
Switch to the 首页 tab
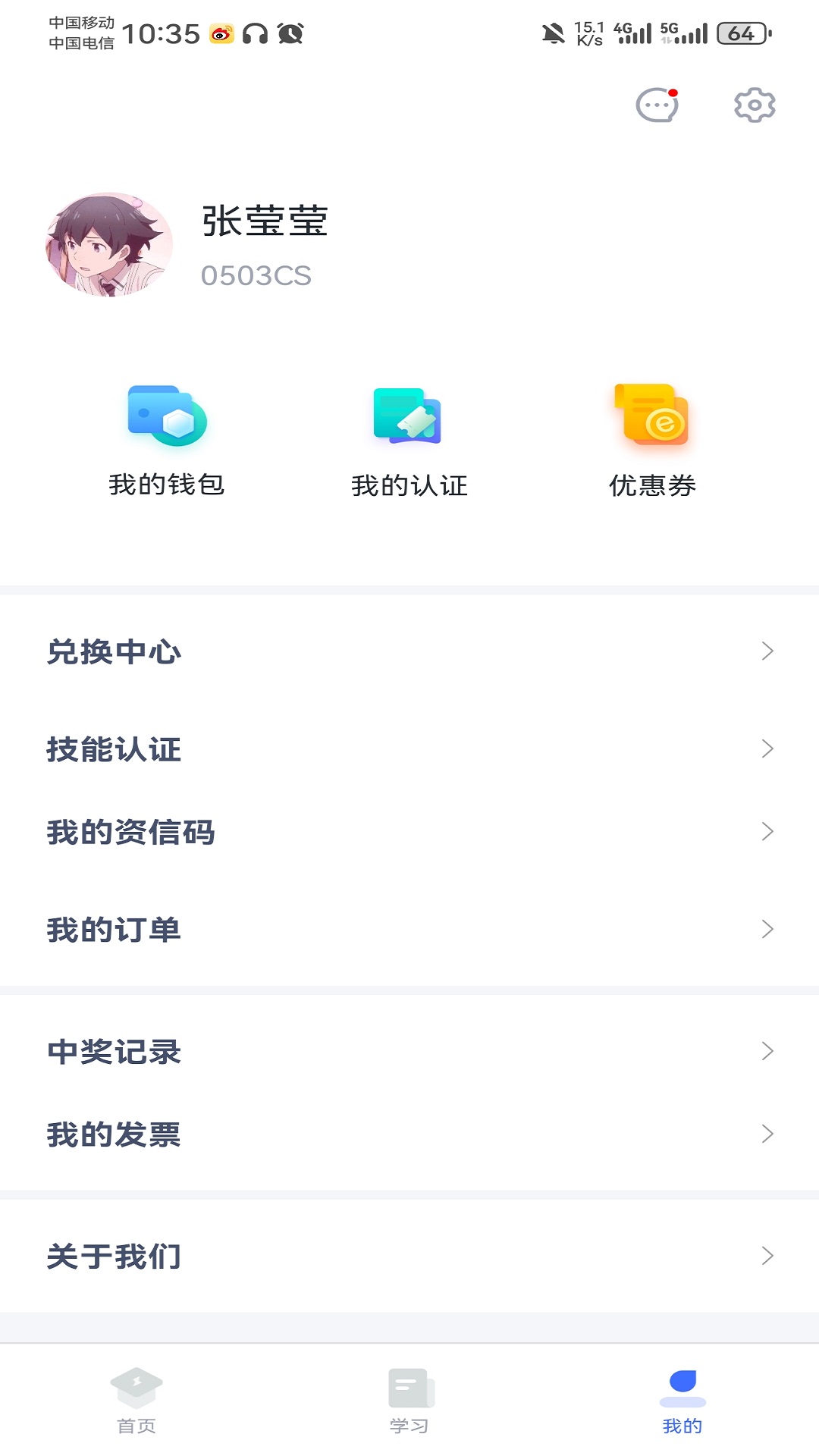pyautogui.click(x=136, y=1403)
